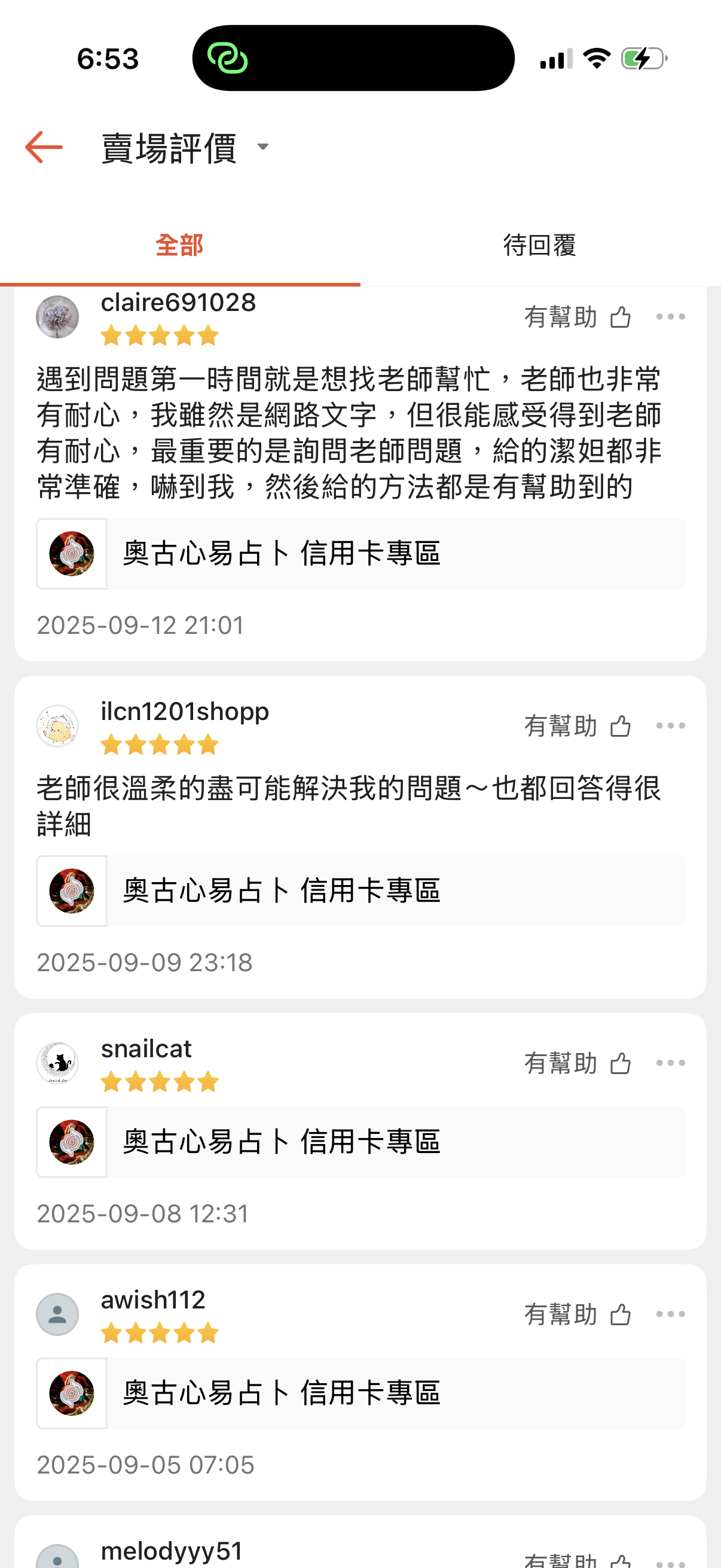This screenshot has height=1568, width=721.
Task: View claire691028's profile avatar
Action: click(x=58, y=317)
